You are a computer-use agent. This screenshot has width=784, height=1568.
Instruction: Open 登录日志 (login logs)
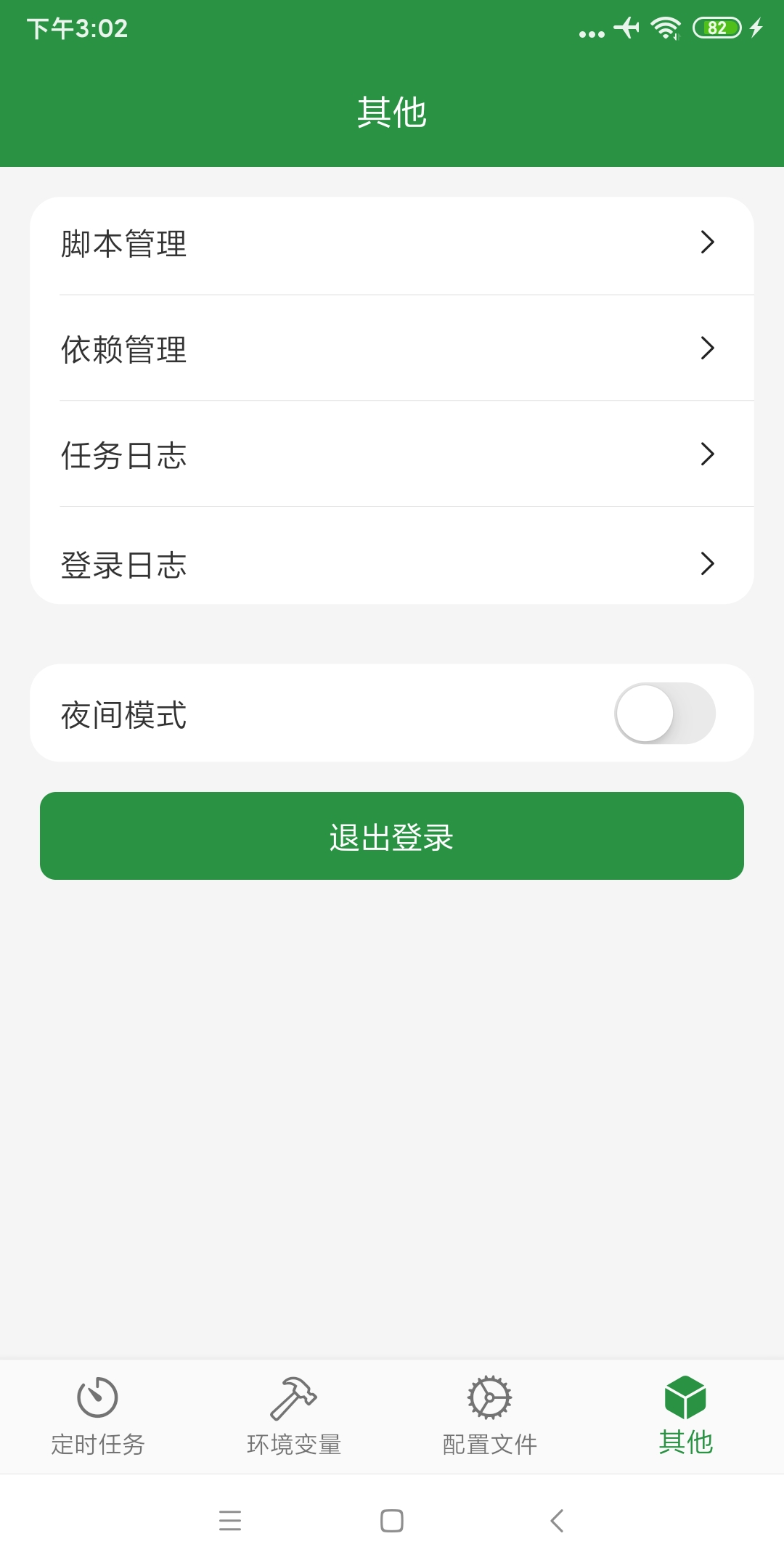tap(391, 564)
